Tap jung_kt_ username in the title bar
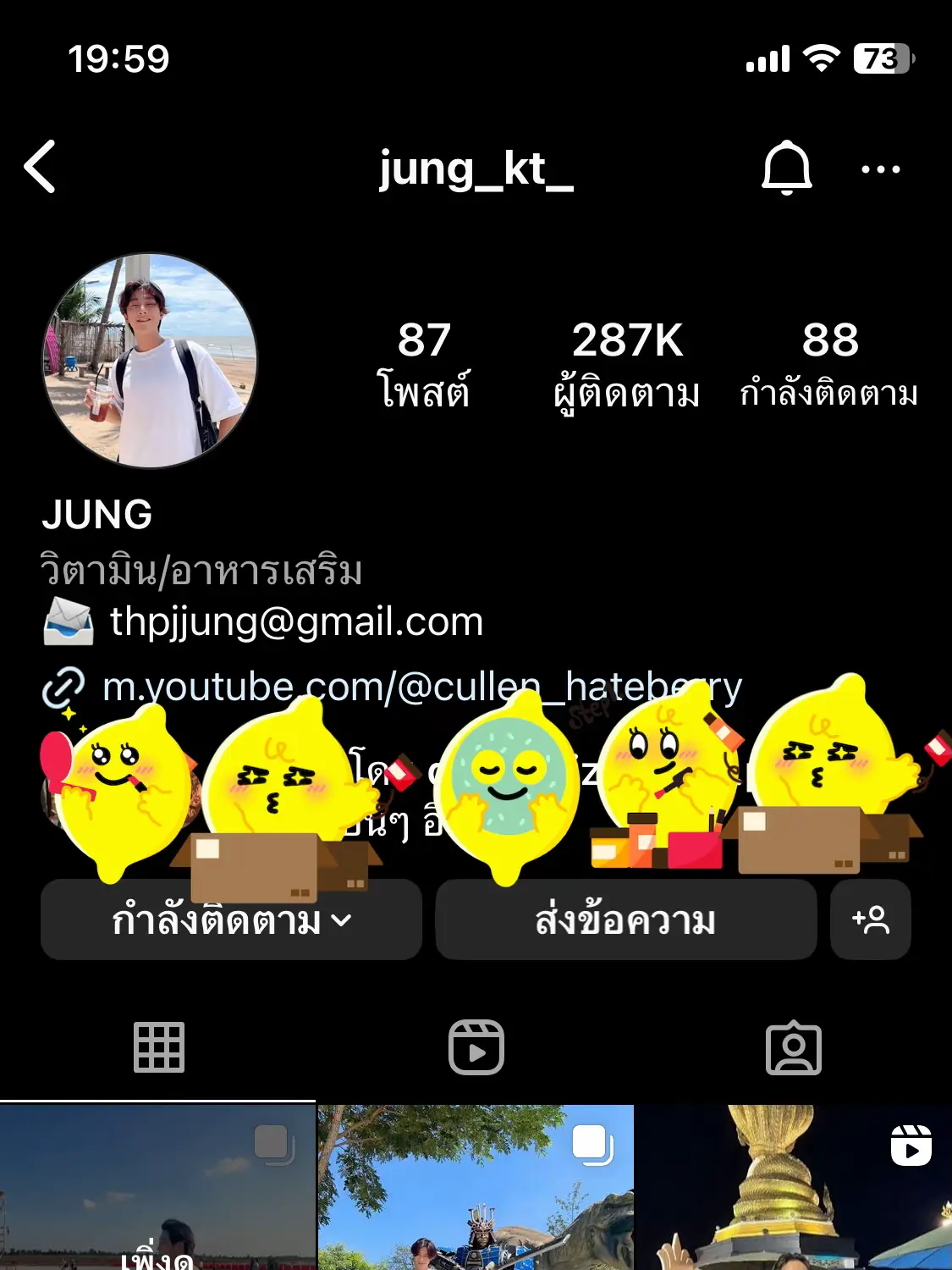This screenshot has height=1270, width=952. [x=476, y=168]
